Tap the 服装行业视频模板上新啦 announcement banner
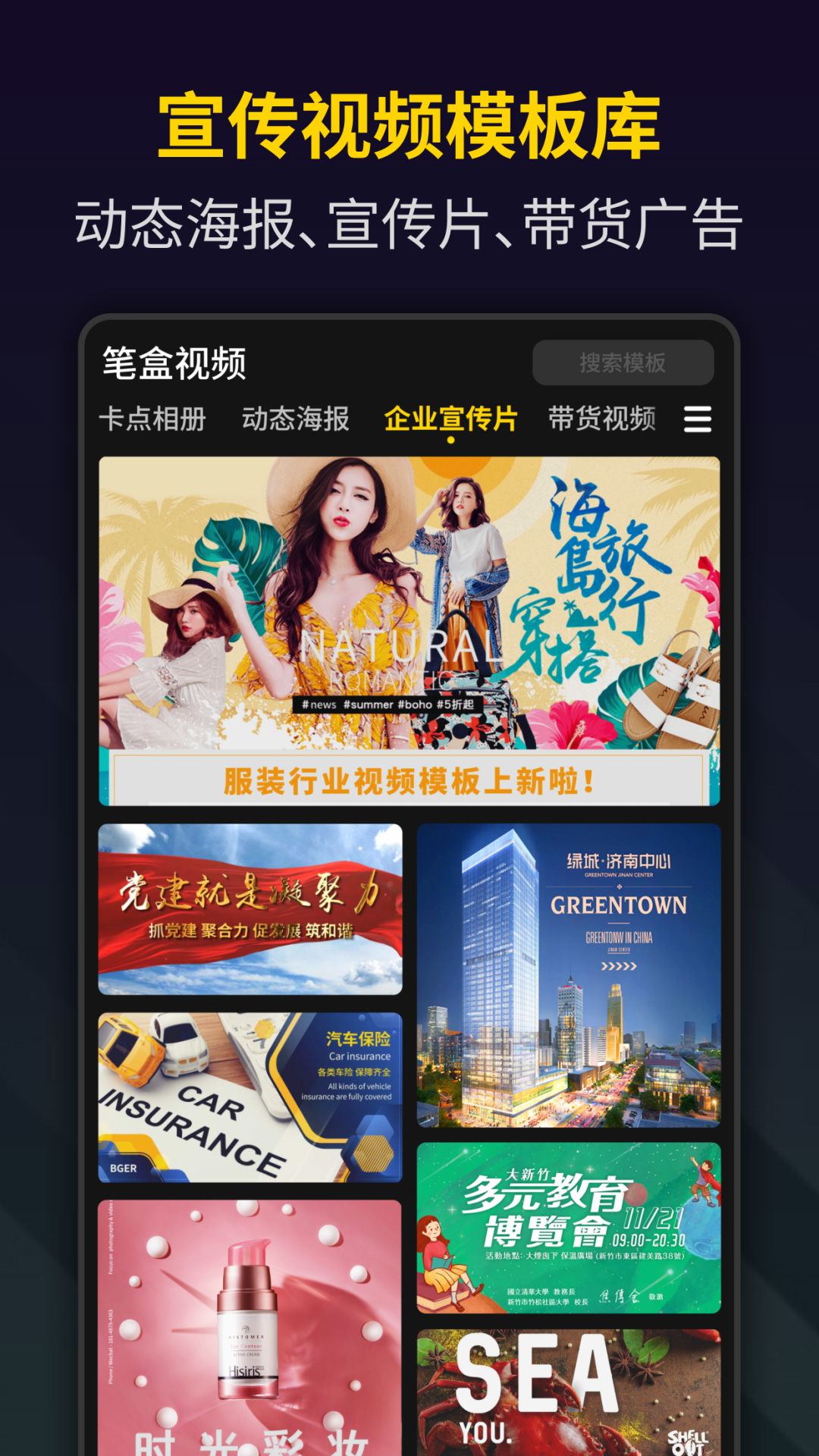The width and height of the screenshot is (819, 1456). (x=409, y=783)
